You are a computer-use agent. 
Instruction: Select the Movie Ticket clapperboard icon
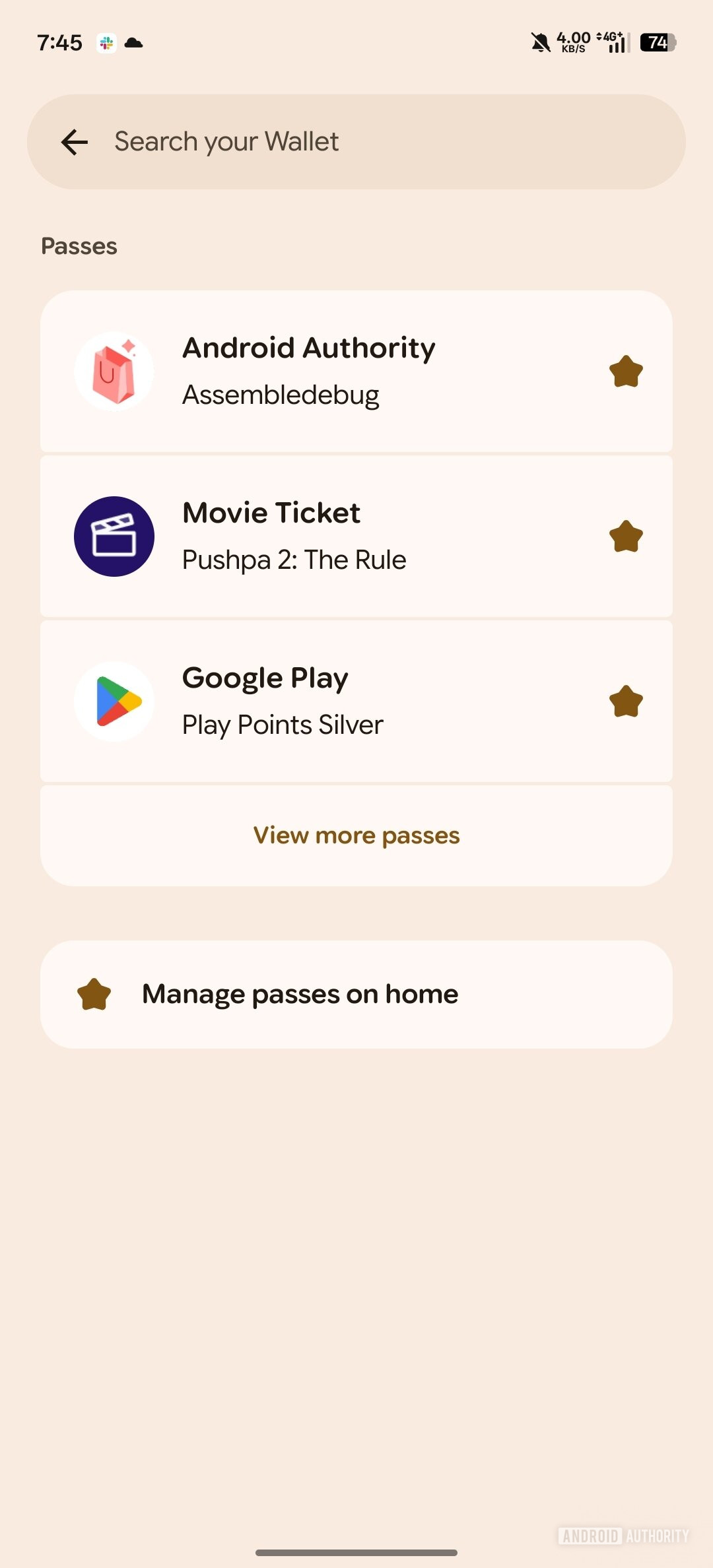tap(114, 536)
